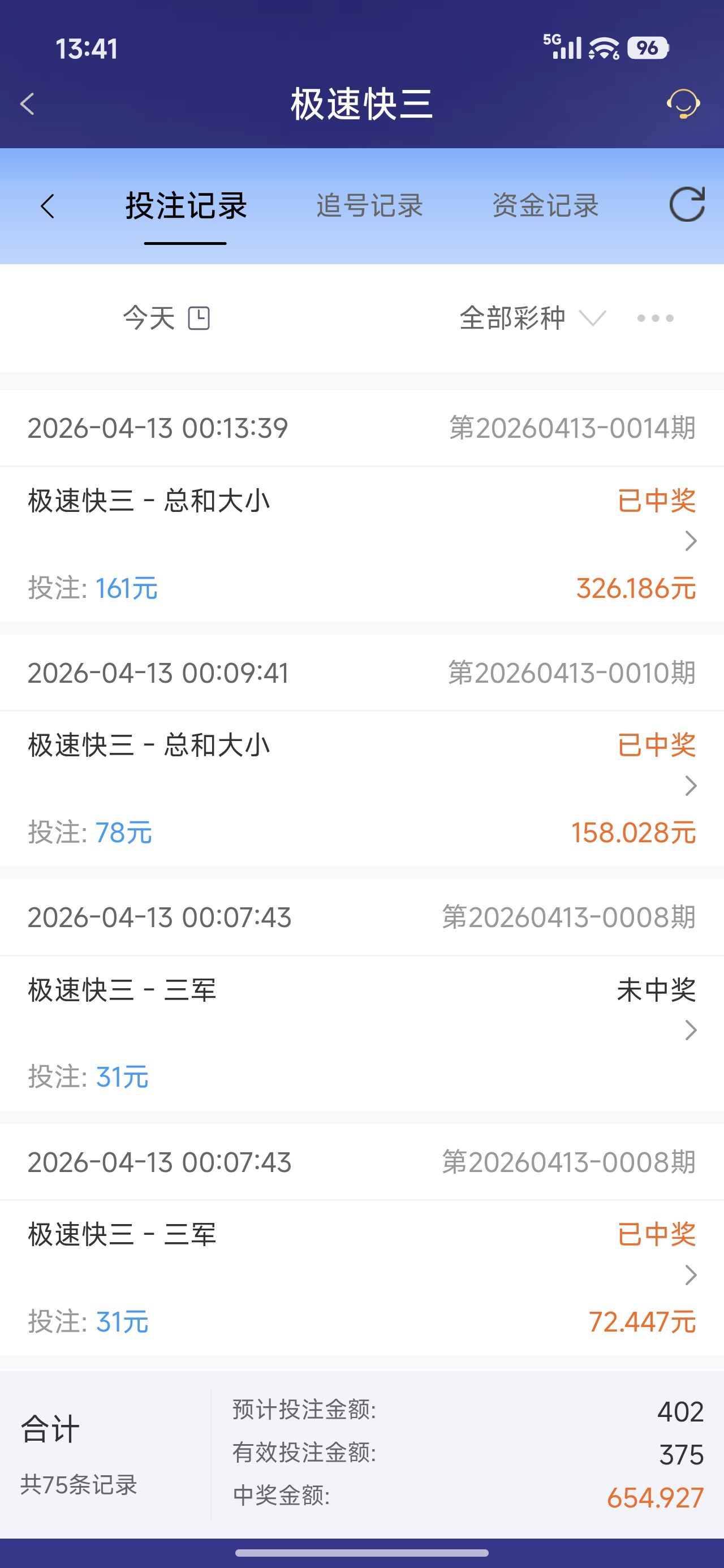Tap the back arrow beside 投注记录
This screenshot has height=1568, width=724.
(x=48, y=206)
